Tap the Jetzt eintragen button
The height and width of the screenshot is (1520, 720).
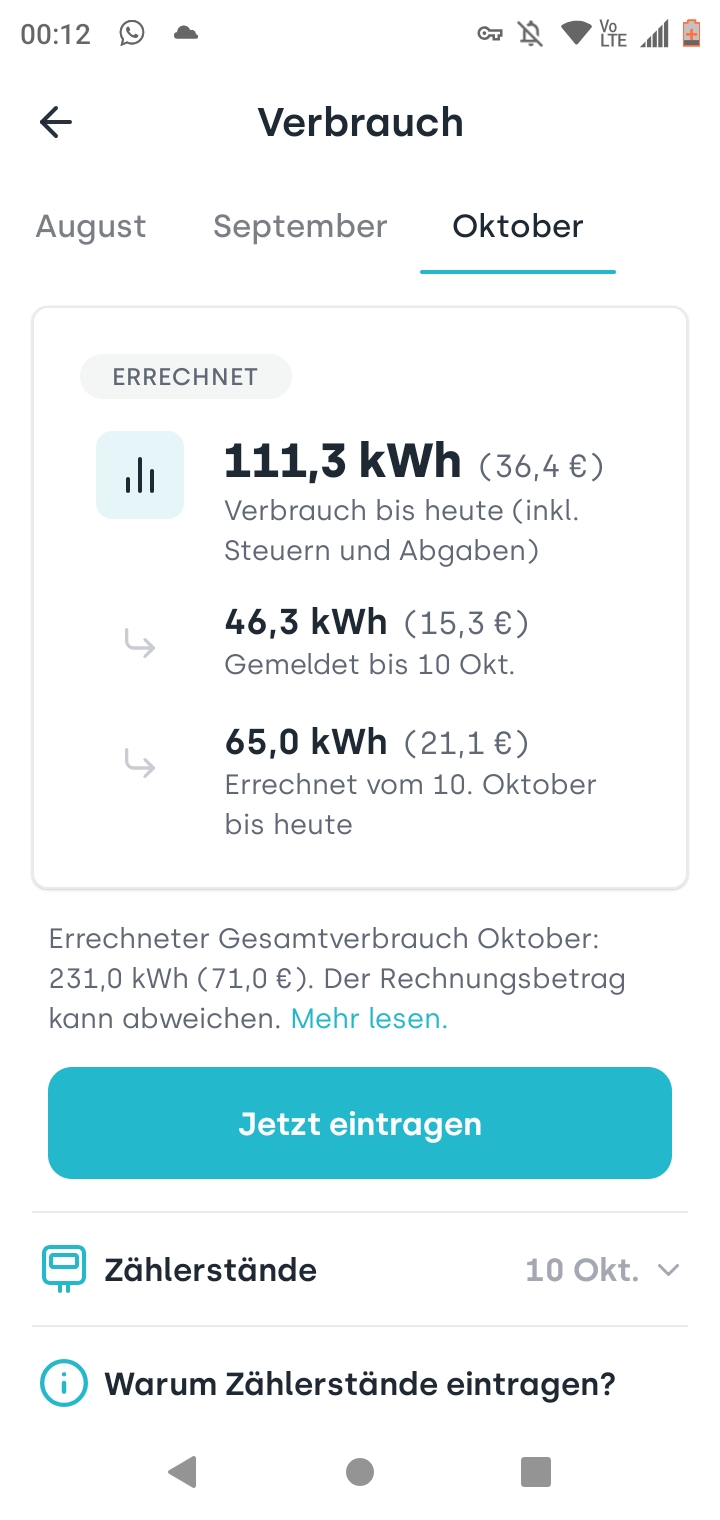coord(360,1123)
